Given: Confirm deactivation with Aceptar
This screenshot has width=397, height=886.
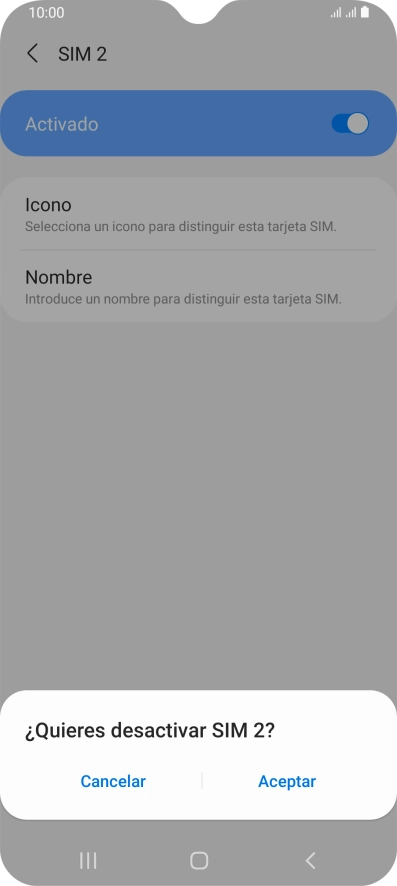Looking at the screenshot, I should coord(287,781).
